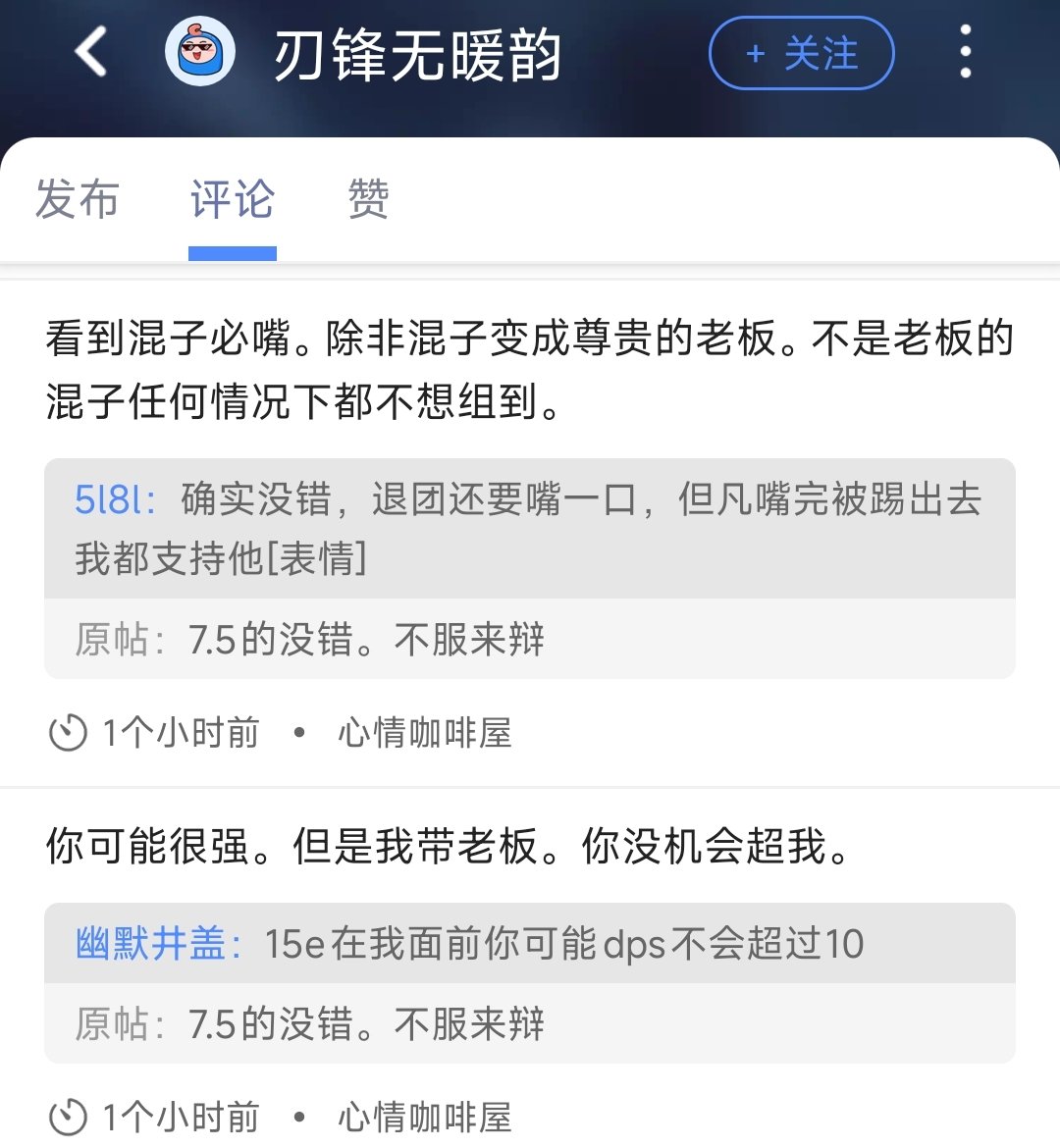This screenshot has width=1060, height=1148.
Task: Open the three-dot overflow menu
Action: tap(966, 52)
